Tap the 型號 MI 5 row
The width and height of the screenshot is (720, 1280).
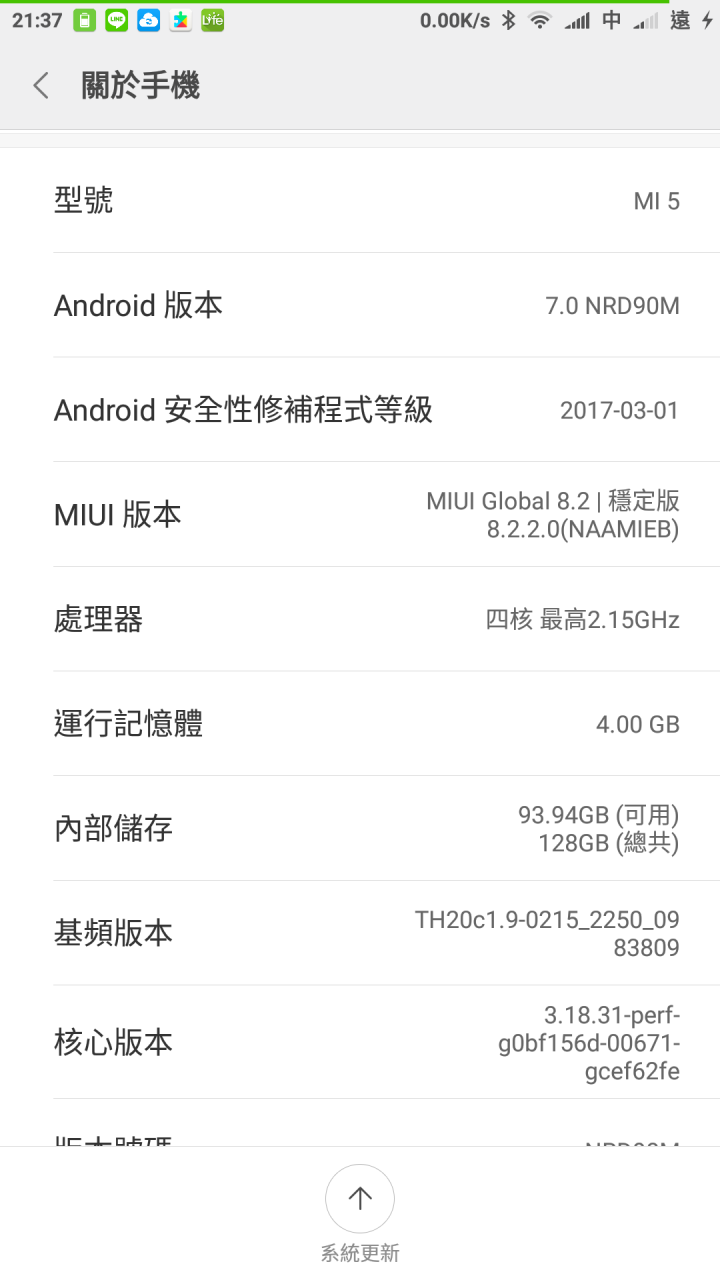click(360, 200)
